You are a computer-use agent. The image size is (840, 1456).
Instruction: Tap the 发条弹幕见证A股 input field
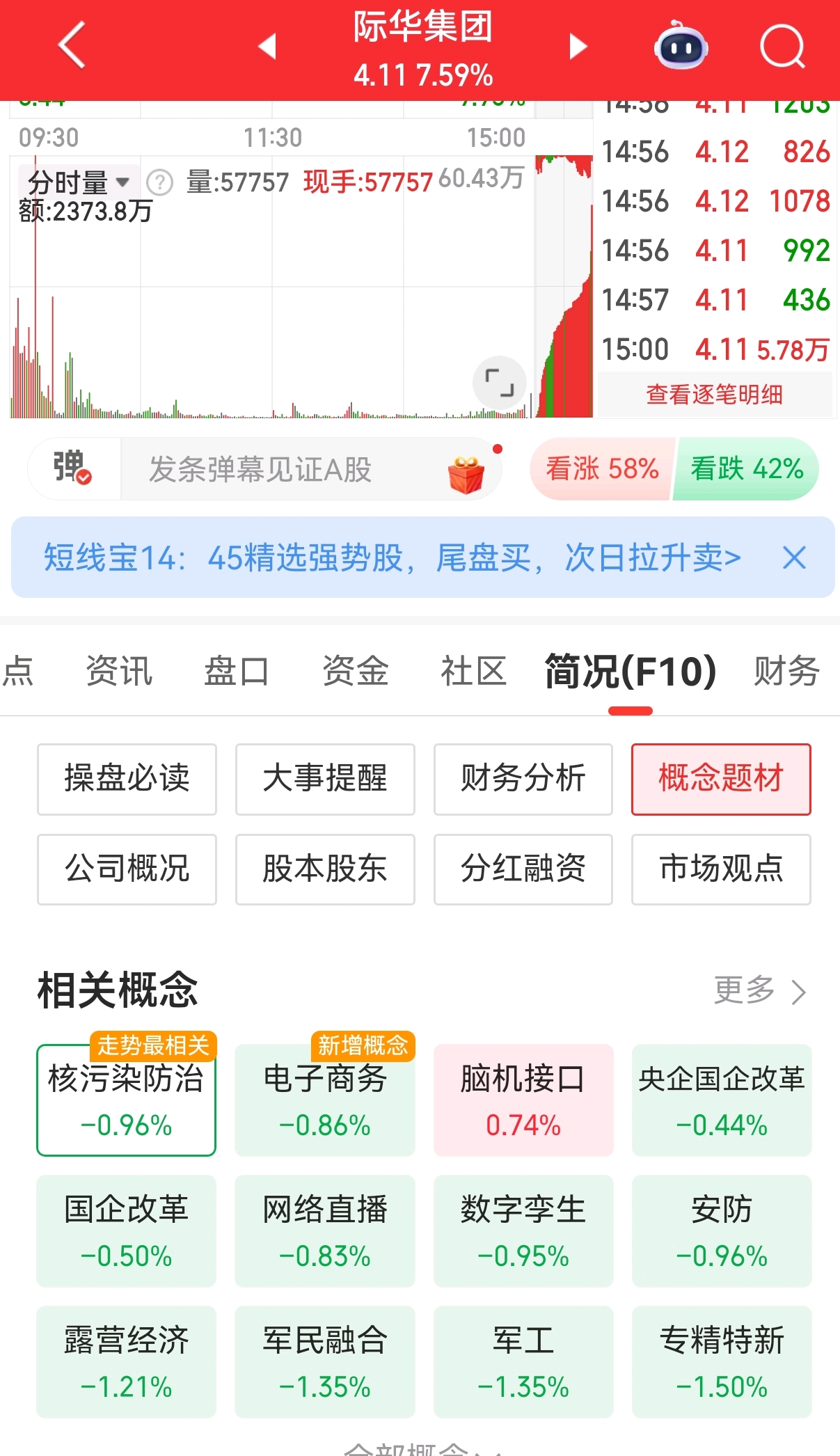[x=311, y=469]
